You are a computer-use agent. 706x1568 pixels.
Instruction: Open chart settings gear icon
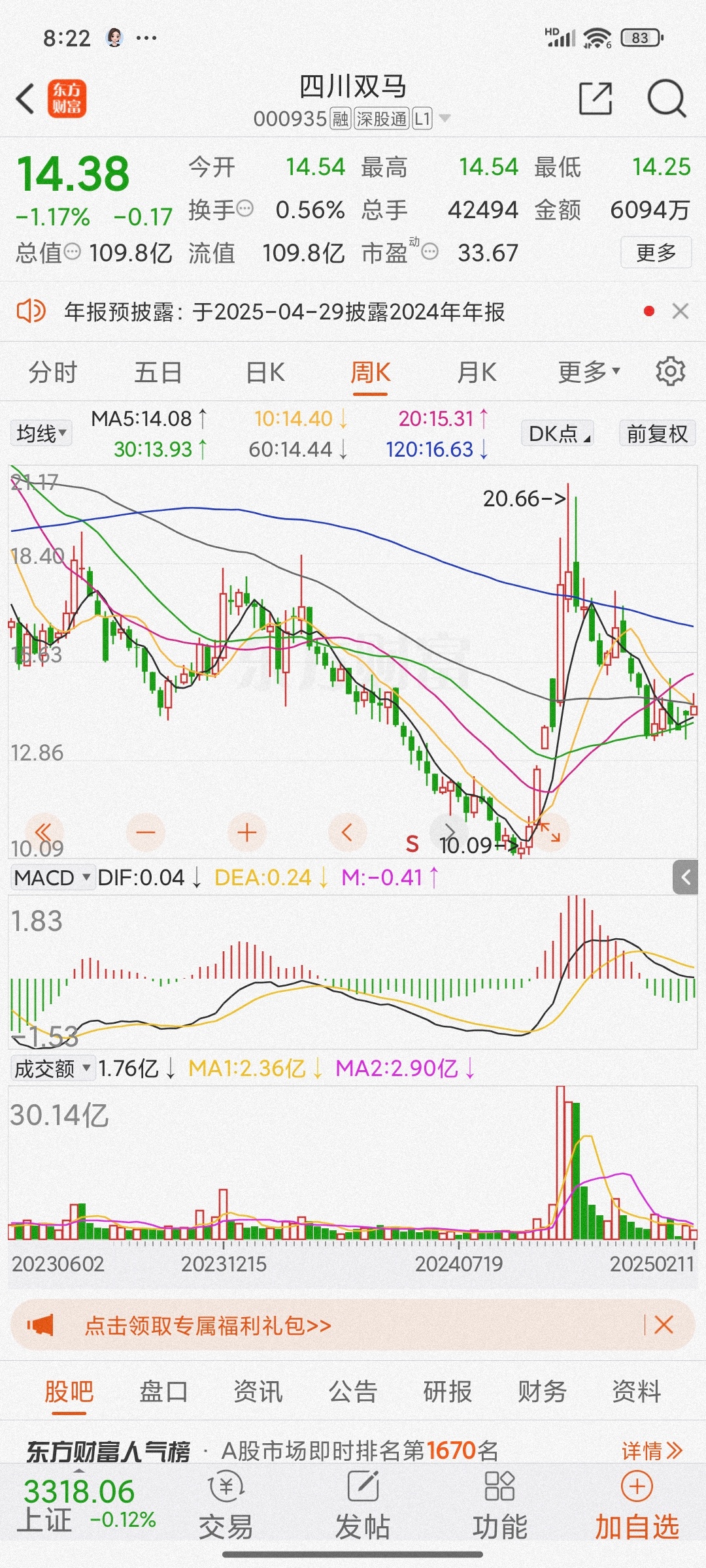pos(671,372)
